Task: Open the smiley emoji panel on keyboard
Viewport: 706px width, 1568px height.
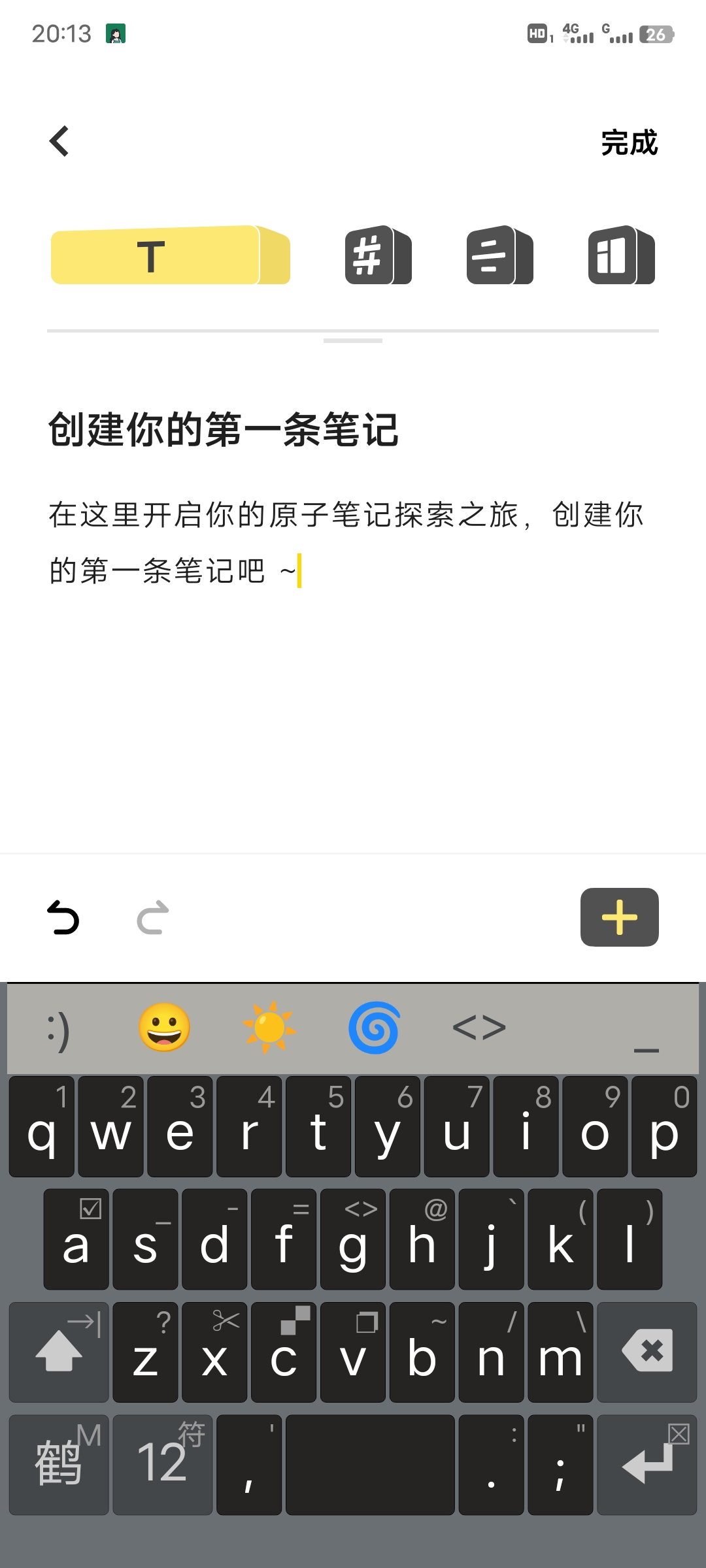Action: (x=164, y=1028)
